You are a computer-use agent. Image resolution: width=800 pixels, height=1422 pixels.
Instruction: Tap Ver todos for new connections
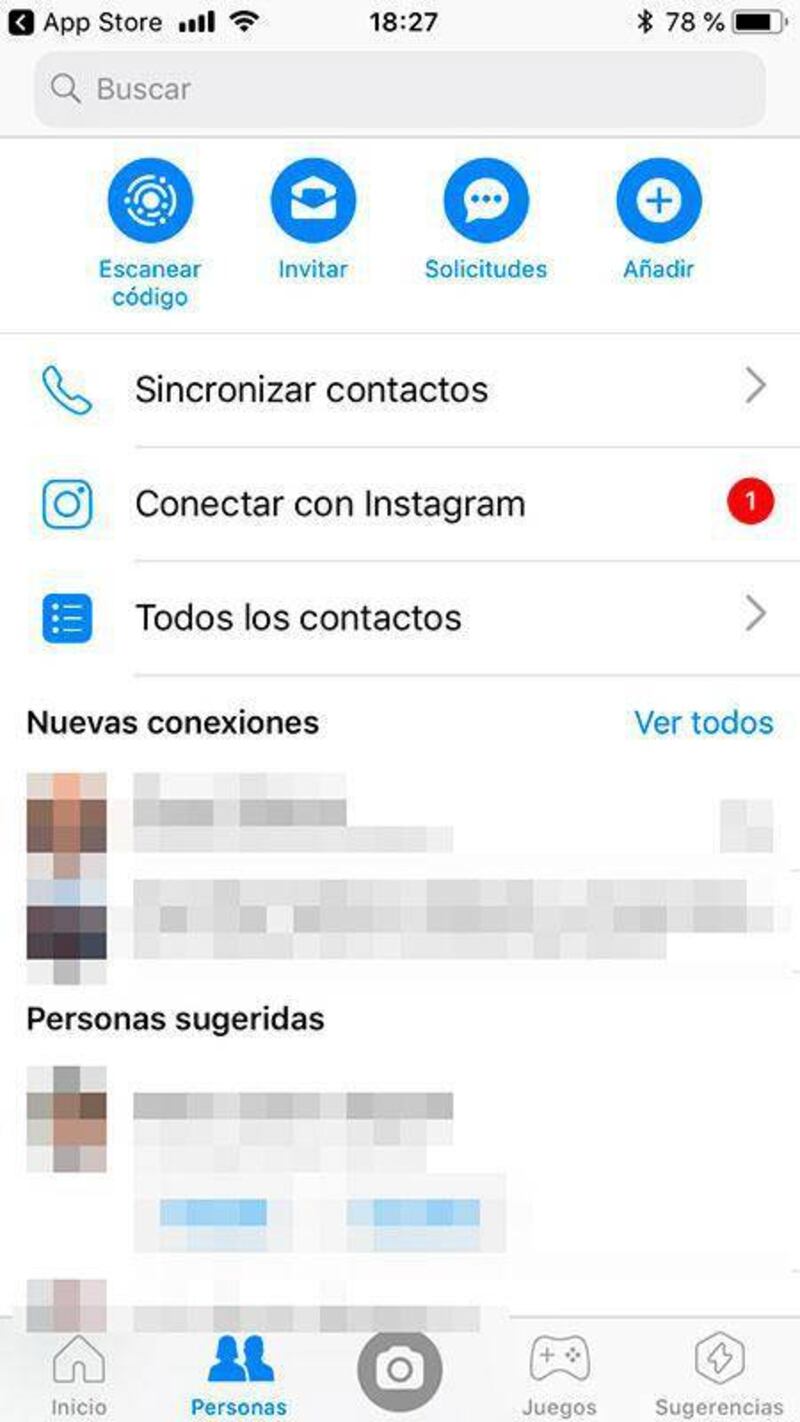coord(703,722)
